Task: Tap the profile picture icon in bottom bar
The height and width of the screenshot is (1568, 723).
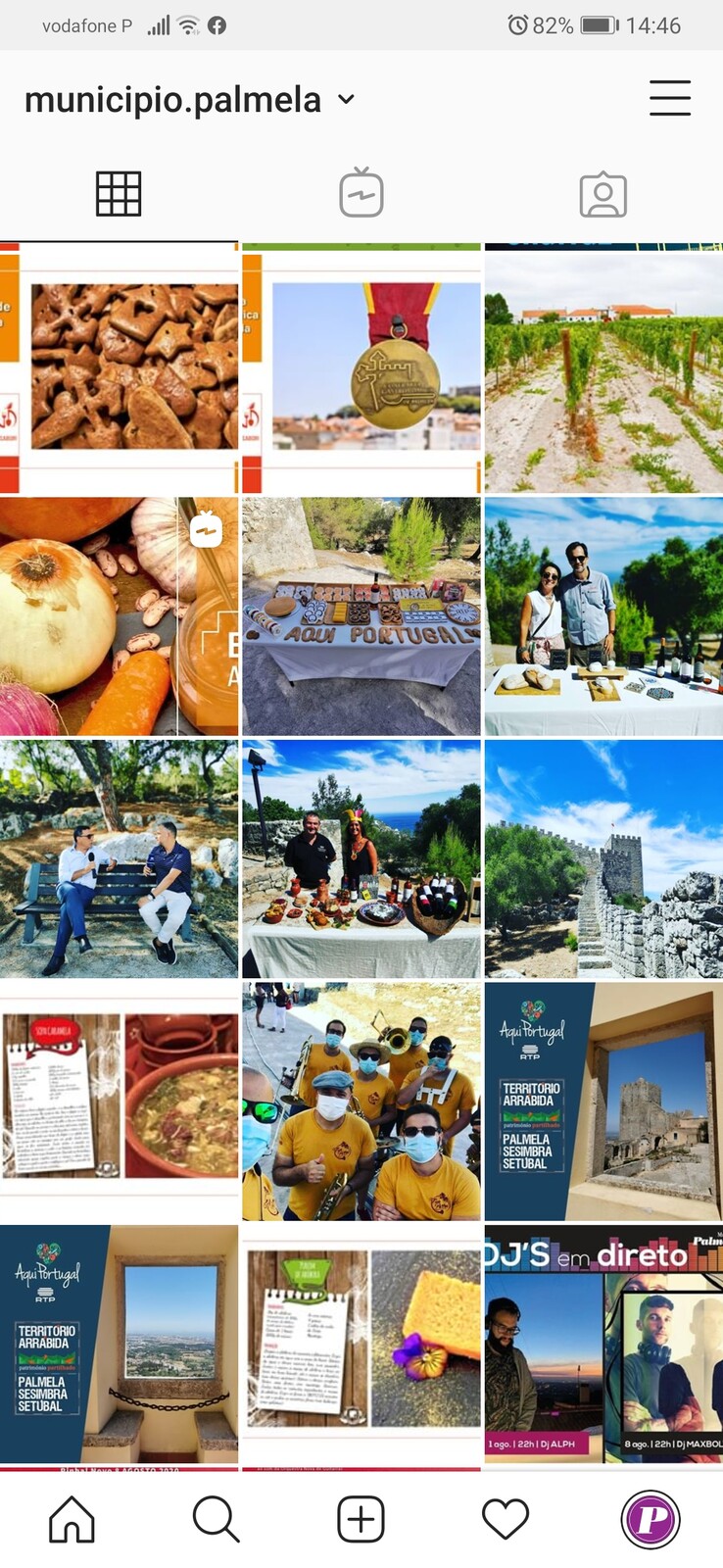Action: 651,1519
